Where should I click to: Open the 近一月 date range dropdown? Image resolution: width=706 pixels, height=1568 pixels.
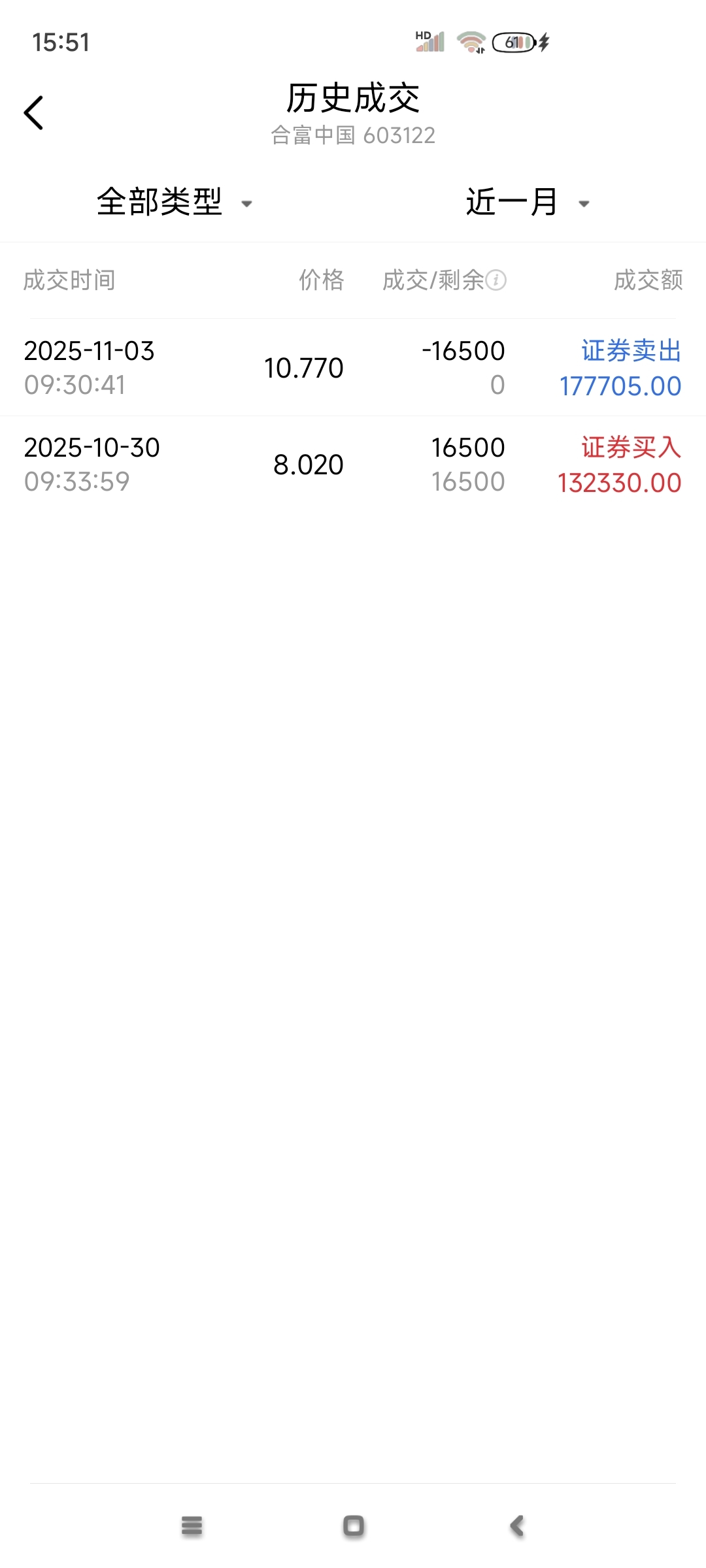[527, 202]
